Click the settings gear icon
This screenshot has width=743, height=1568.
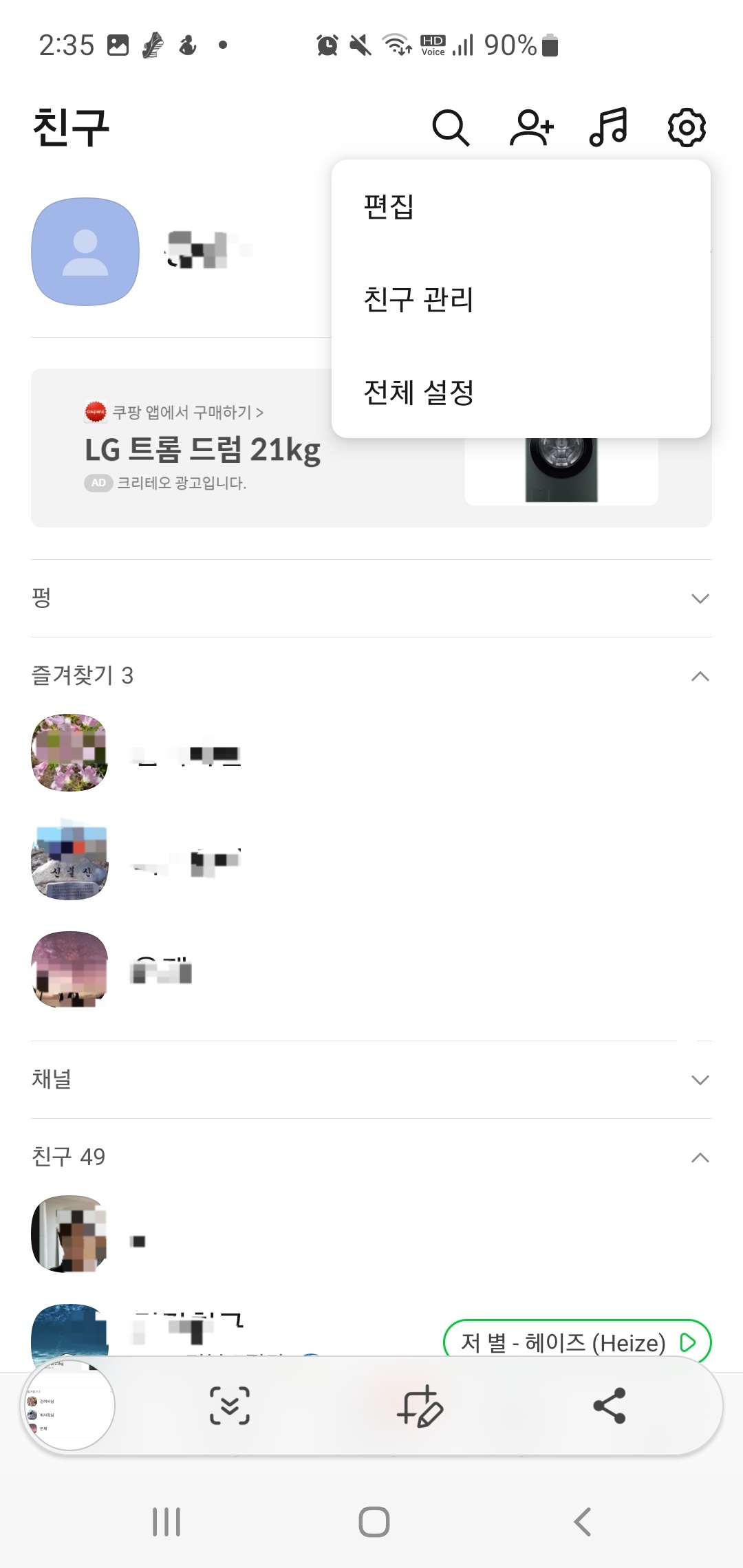pos(685,127)
